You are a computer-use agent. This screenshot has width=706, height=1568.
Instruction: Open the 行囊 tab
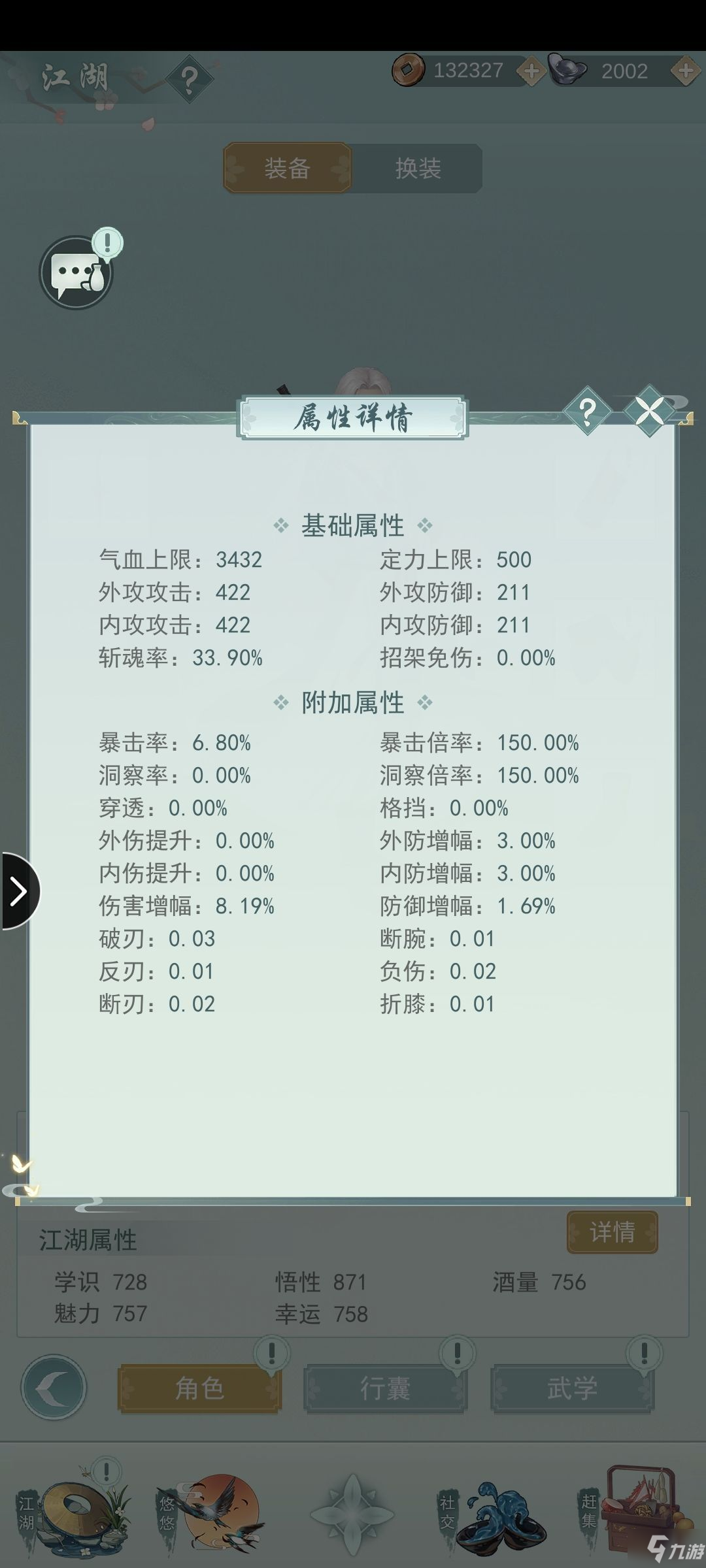[x=386, y=1388]
